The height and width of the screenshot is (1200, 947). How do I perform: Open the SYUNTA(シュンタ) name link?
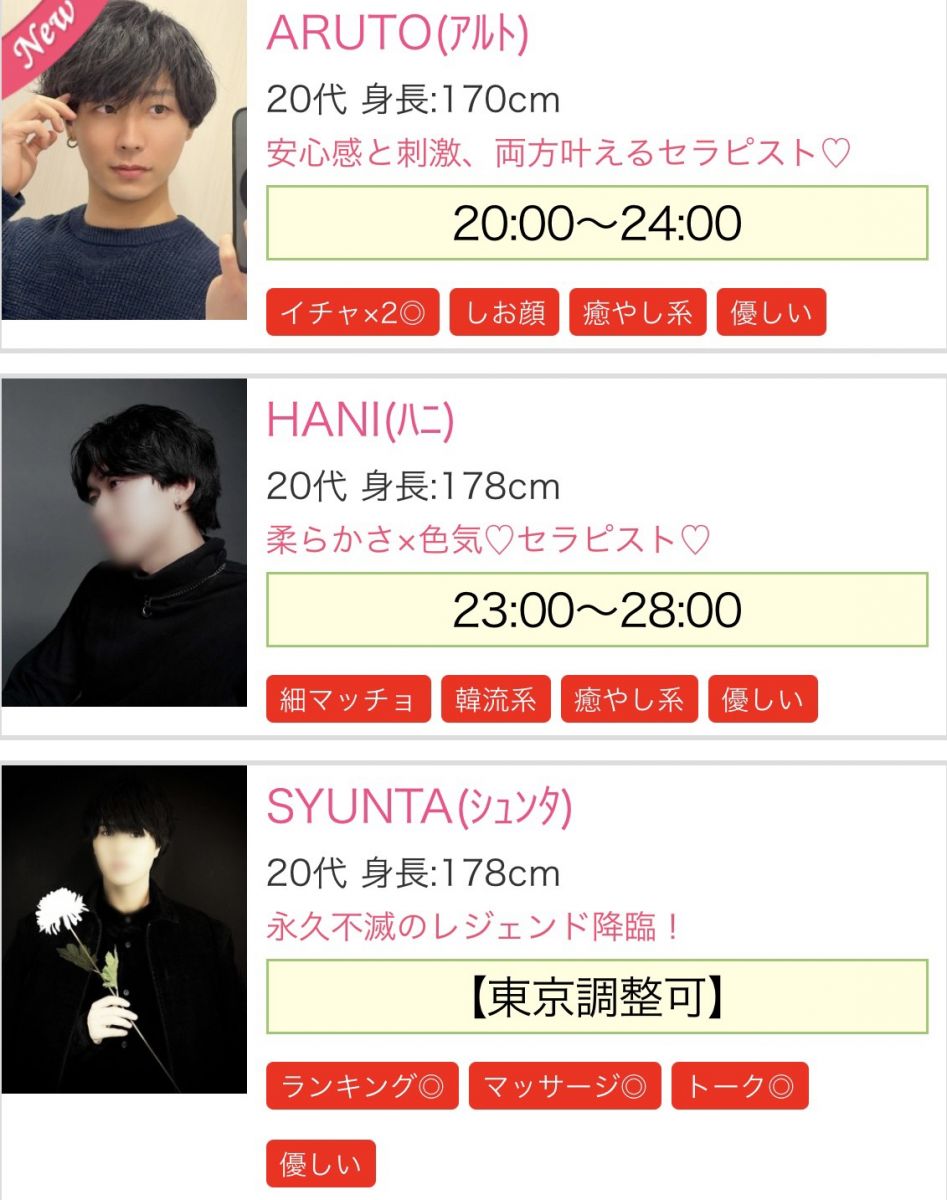pyautogui.click(x=419, y=809)
